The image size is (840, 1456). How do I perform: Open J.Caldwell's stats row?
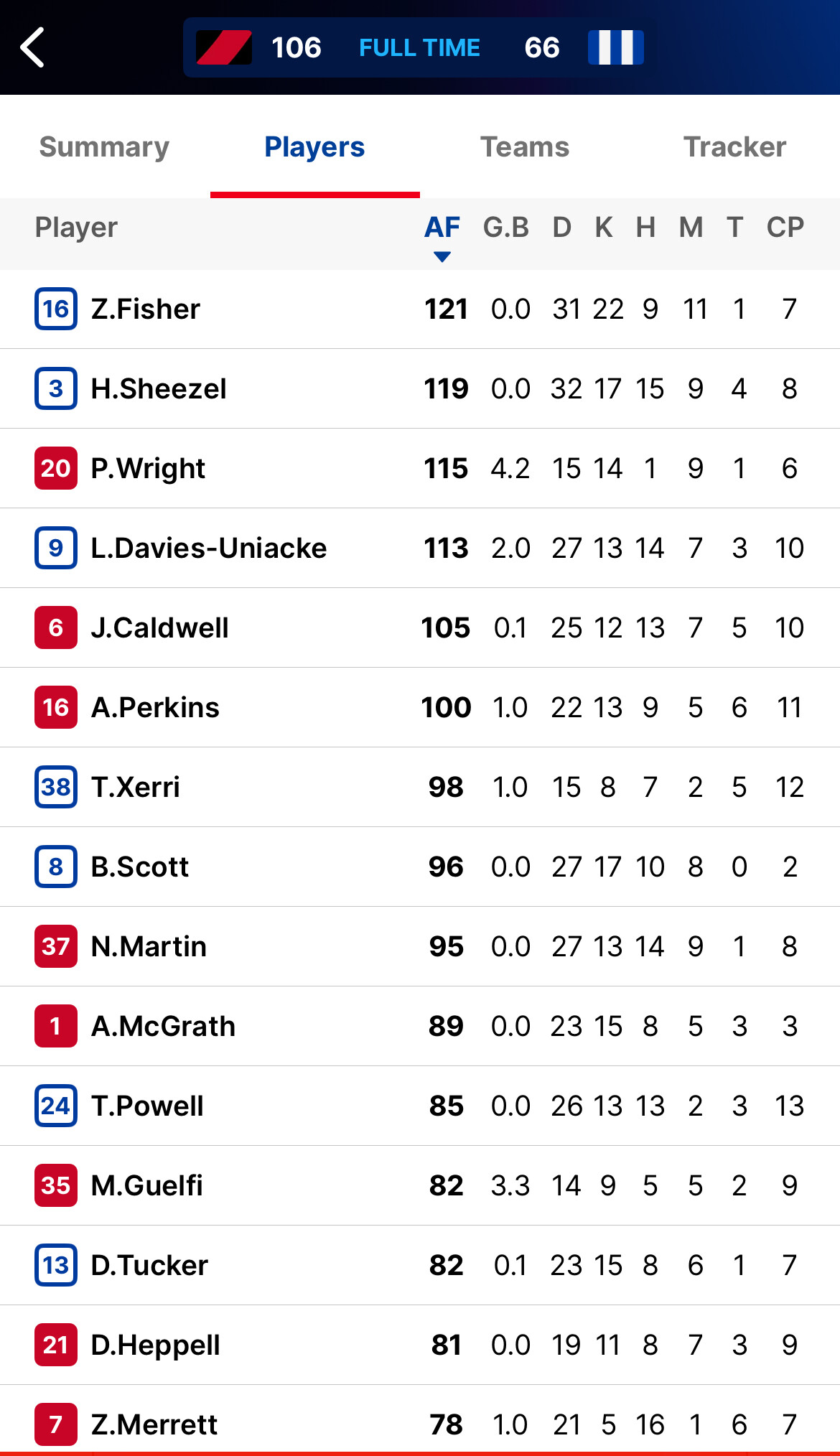(x=420, y=628)
